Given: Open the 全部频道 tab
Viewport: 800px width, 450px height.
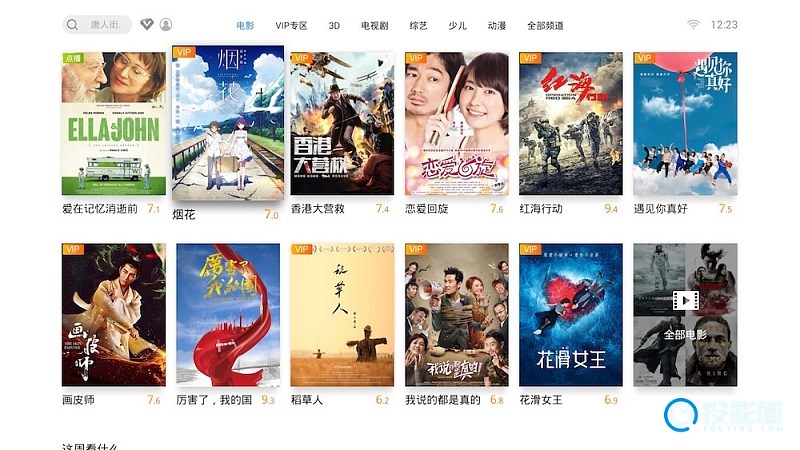Looking at the screenshot, I should click(x=545, y=25).
